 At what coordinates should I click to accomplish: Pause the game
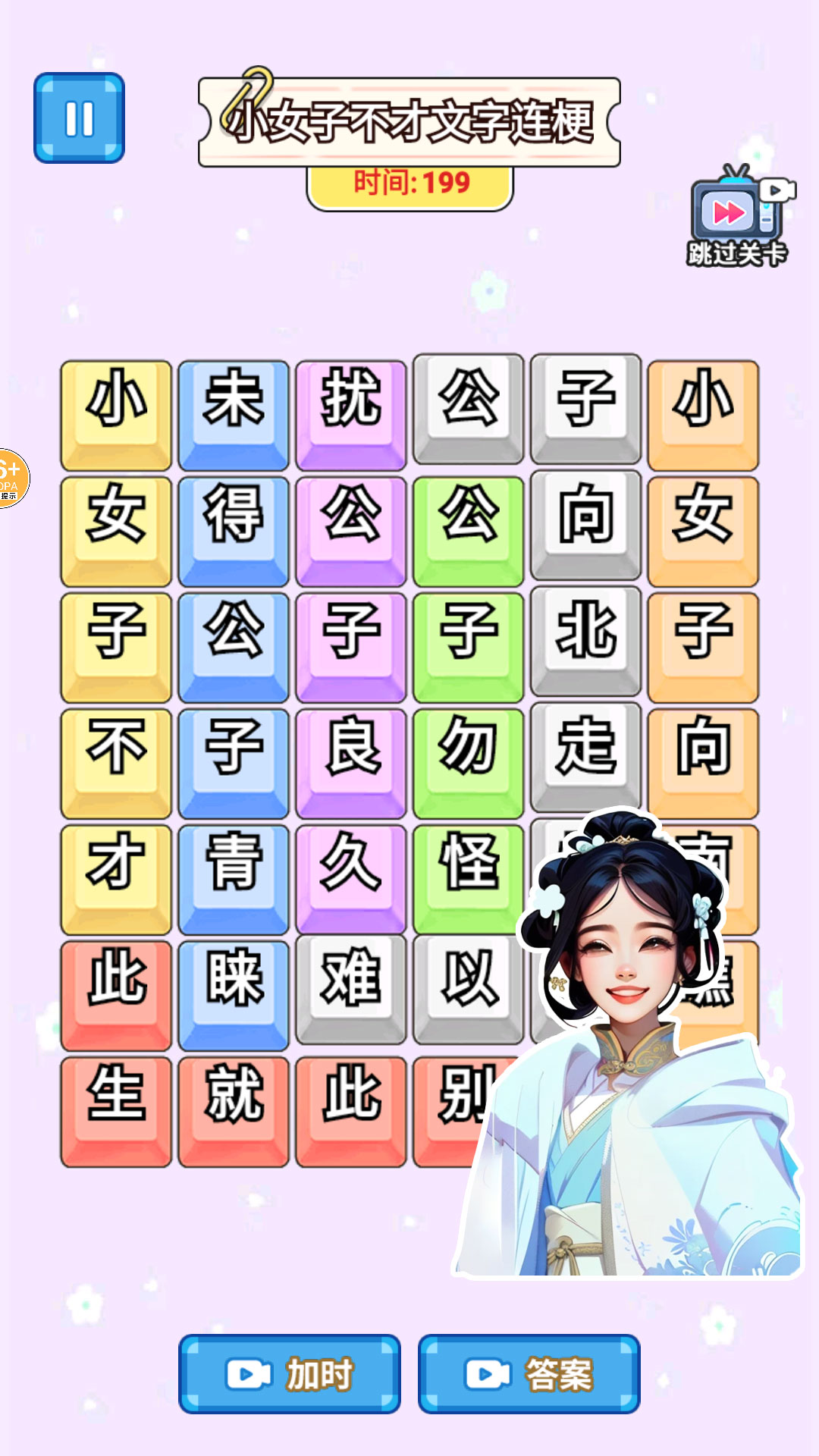click(x=79, y=118)
